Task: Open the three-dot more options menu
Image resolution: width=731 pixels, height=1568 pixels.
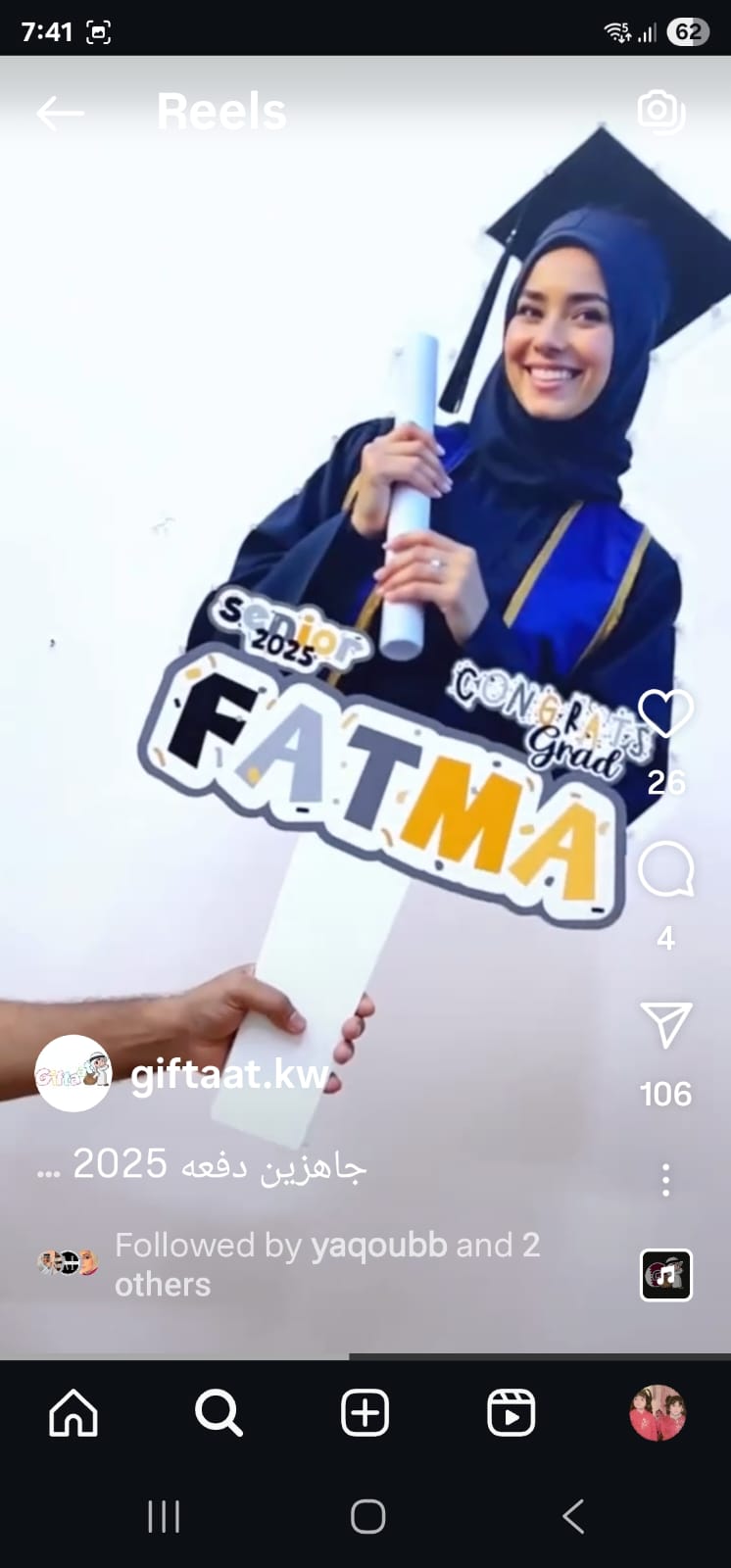Action: (x=666, y=1180)
